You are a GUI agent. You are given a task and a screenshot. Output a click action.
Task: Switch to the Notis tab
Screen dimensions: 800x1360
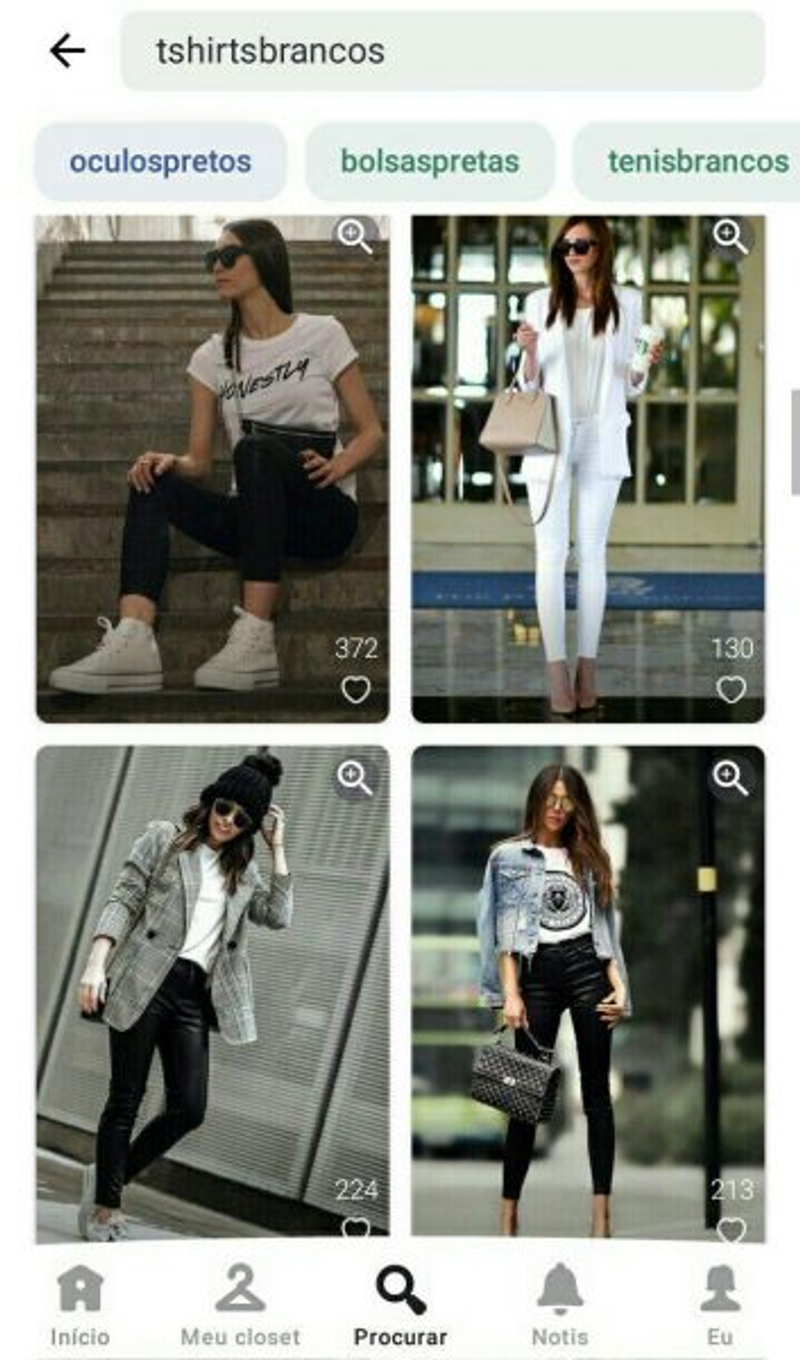(x=560, y=1305)
